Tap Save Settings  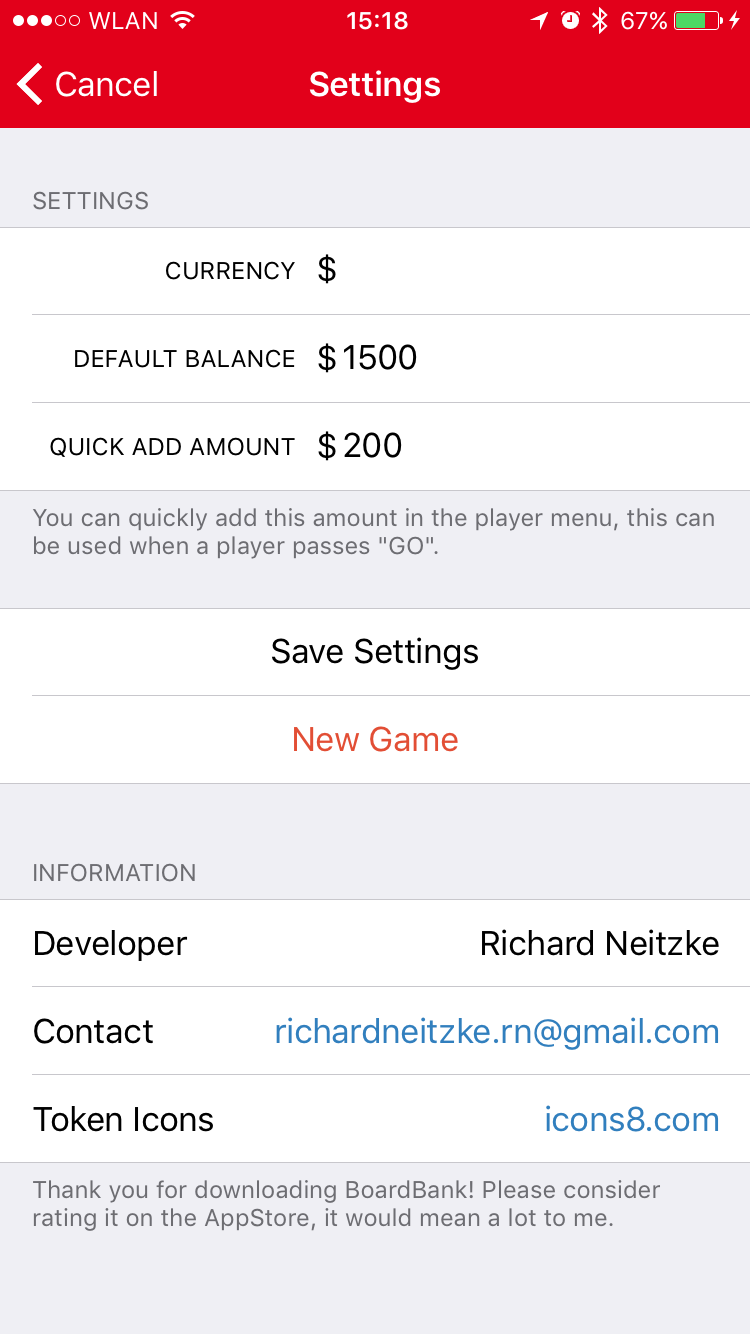[x=375, y=652]
